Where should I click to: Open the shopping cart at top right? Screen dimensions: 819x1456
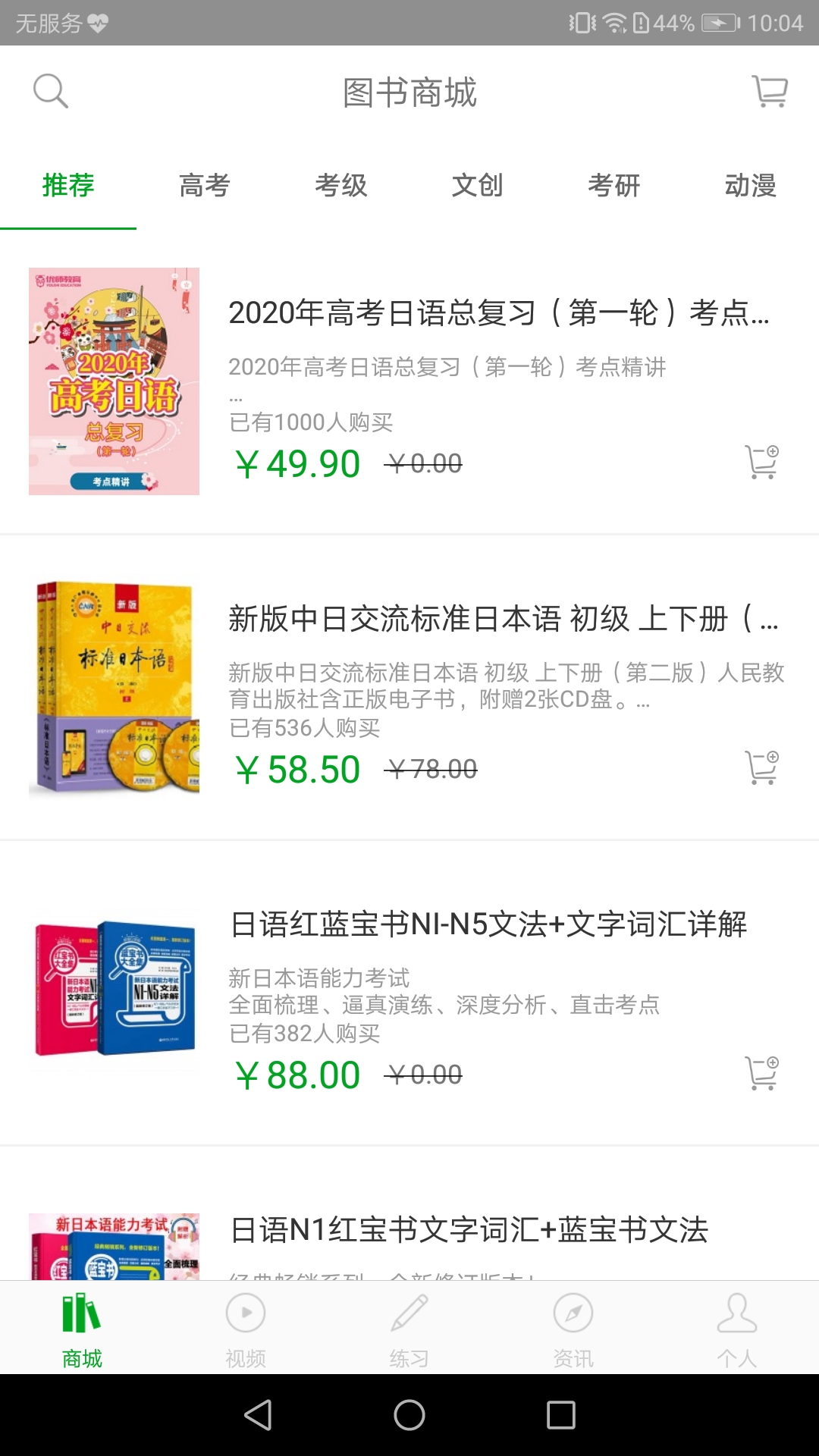click(x=768, y=90)
